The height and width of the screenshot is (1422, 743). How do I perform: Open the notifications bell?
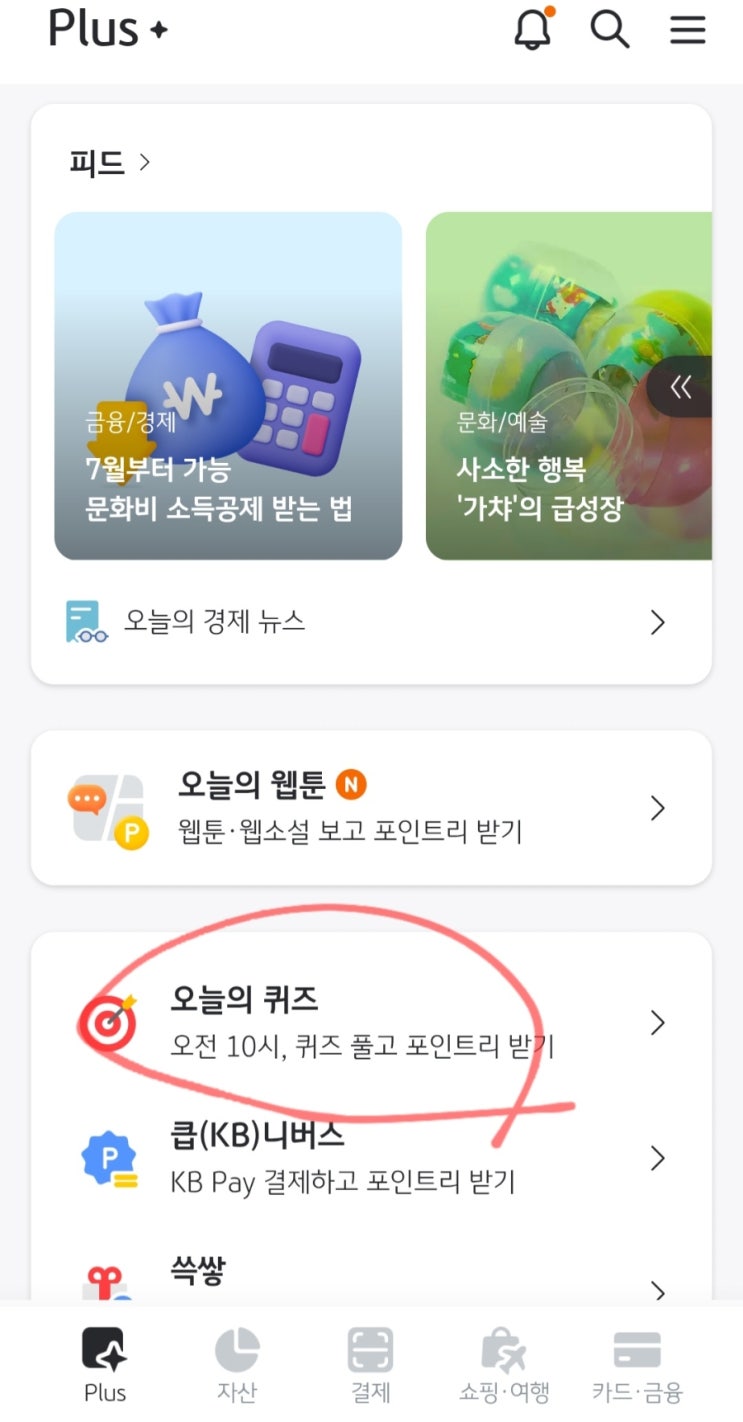[534, 30]
